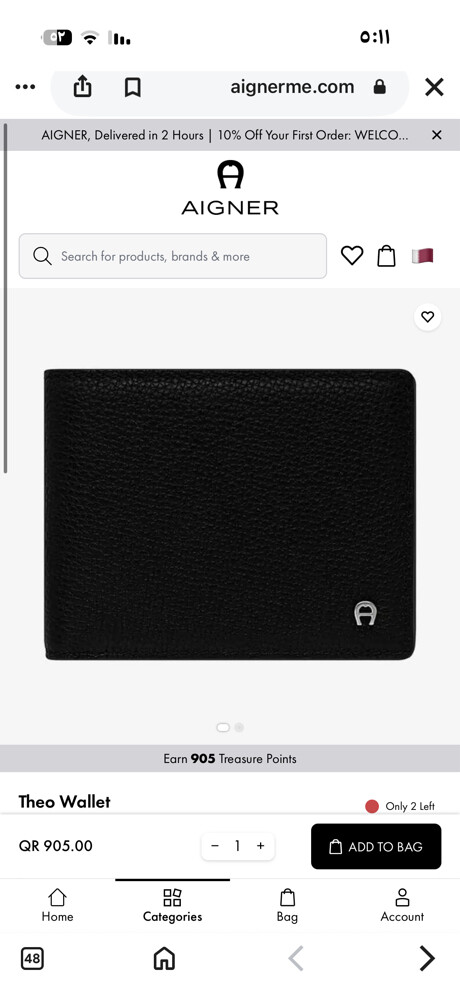Add Theo Wallet to wishlist via image heart
460x1000 pixels.
coord(427,316)
